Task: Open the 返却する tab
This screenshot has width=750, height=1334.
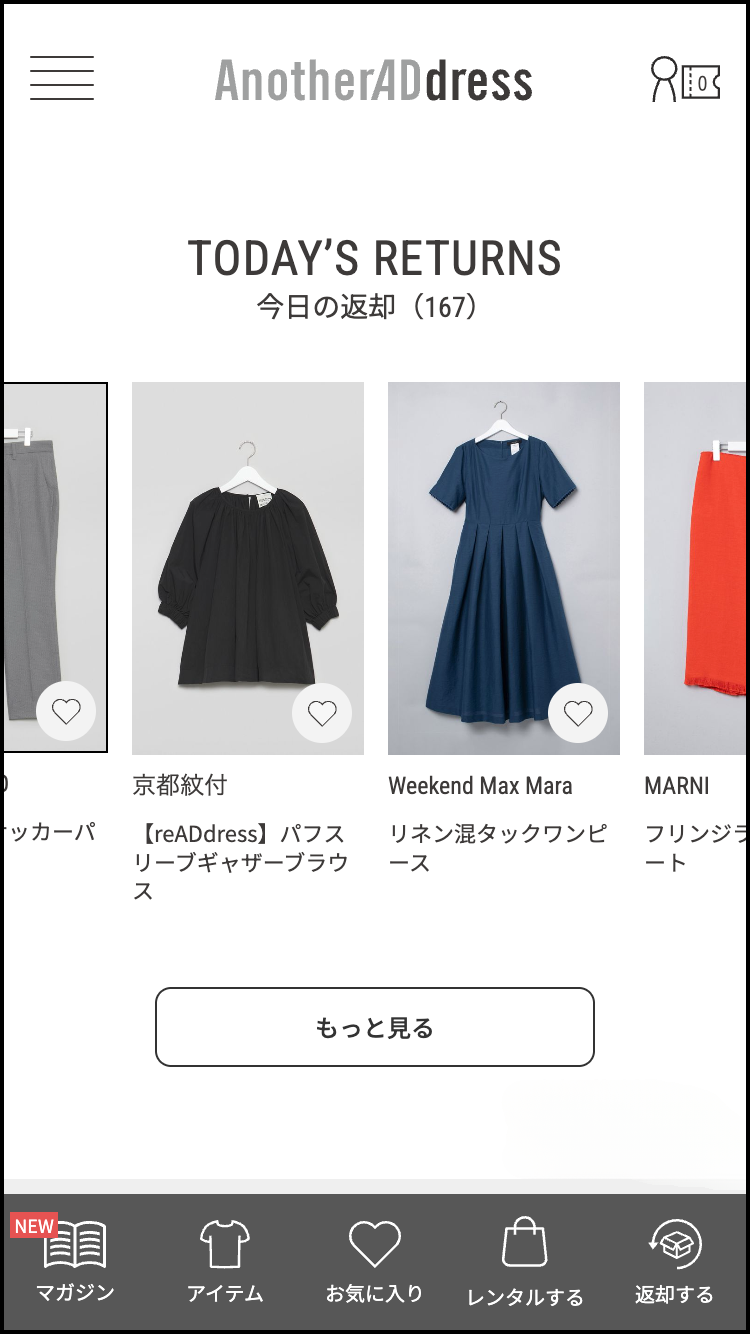Action: coord(674,1262)
